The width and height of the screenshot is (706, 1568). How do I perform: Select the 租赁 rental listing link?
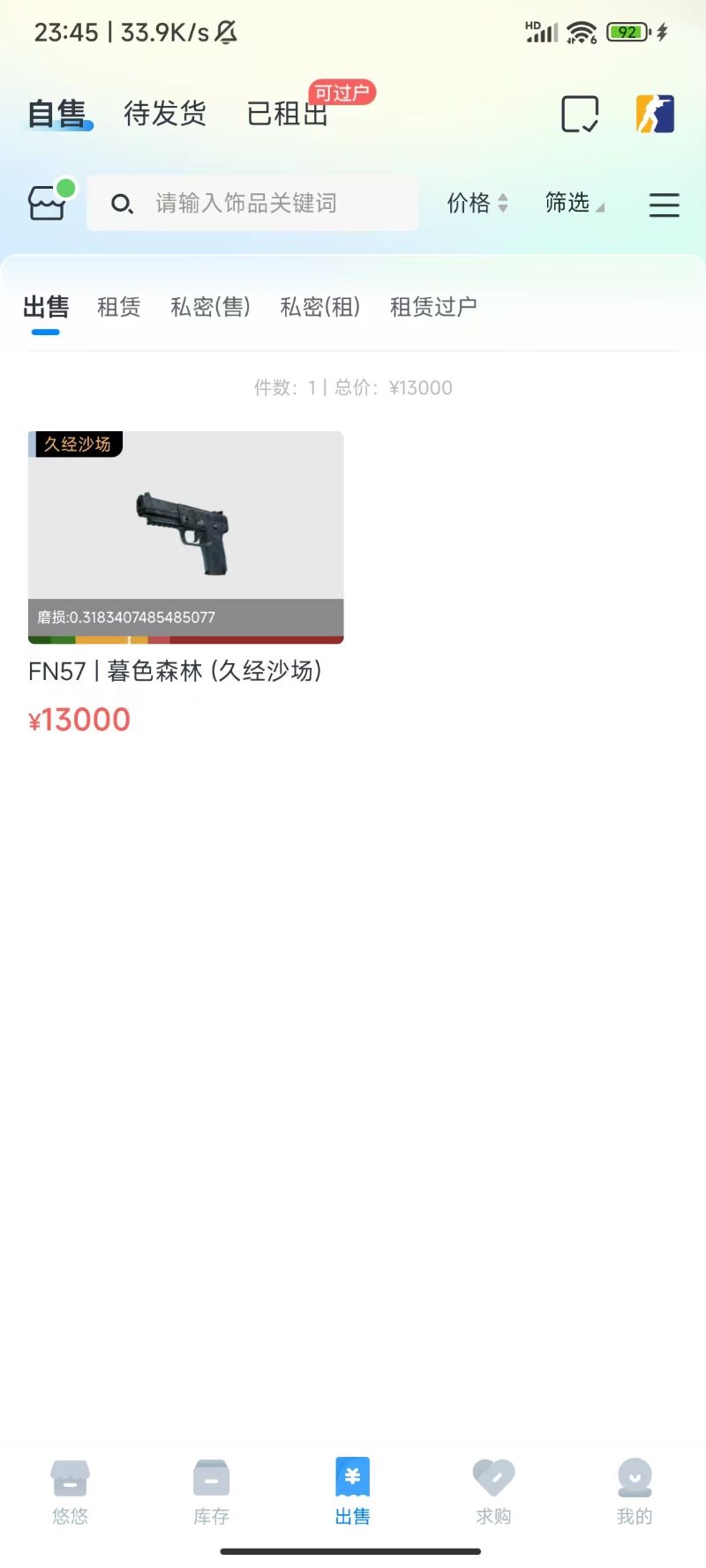click(x=117, y=306)
